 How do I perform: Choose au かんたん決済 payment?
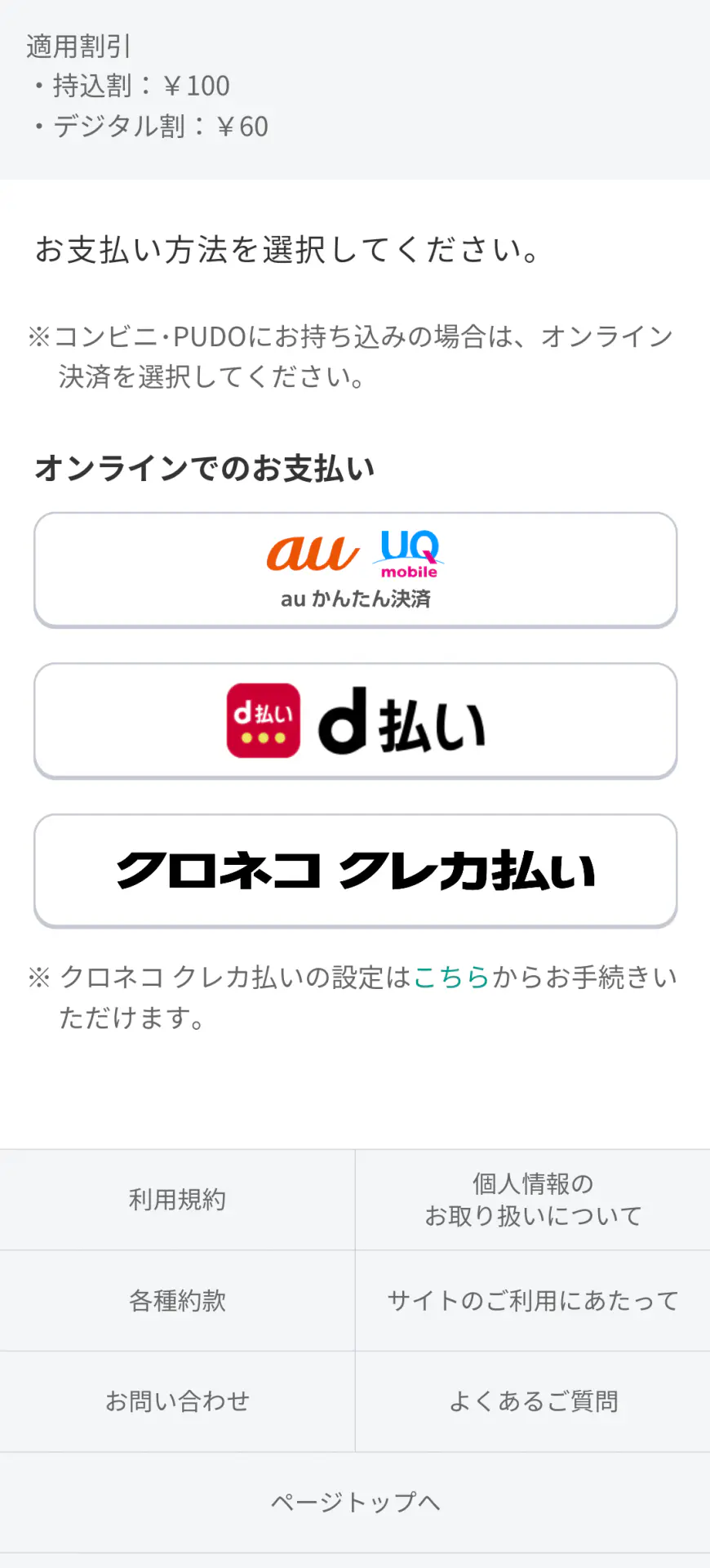click(355, 570)
